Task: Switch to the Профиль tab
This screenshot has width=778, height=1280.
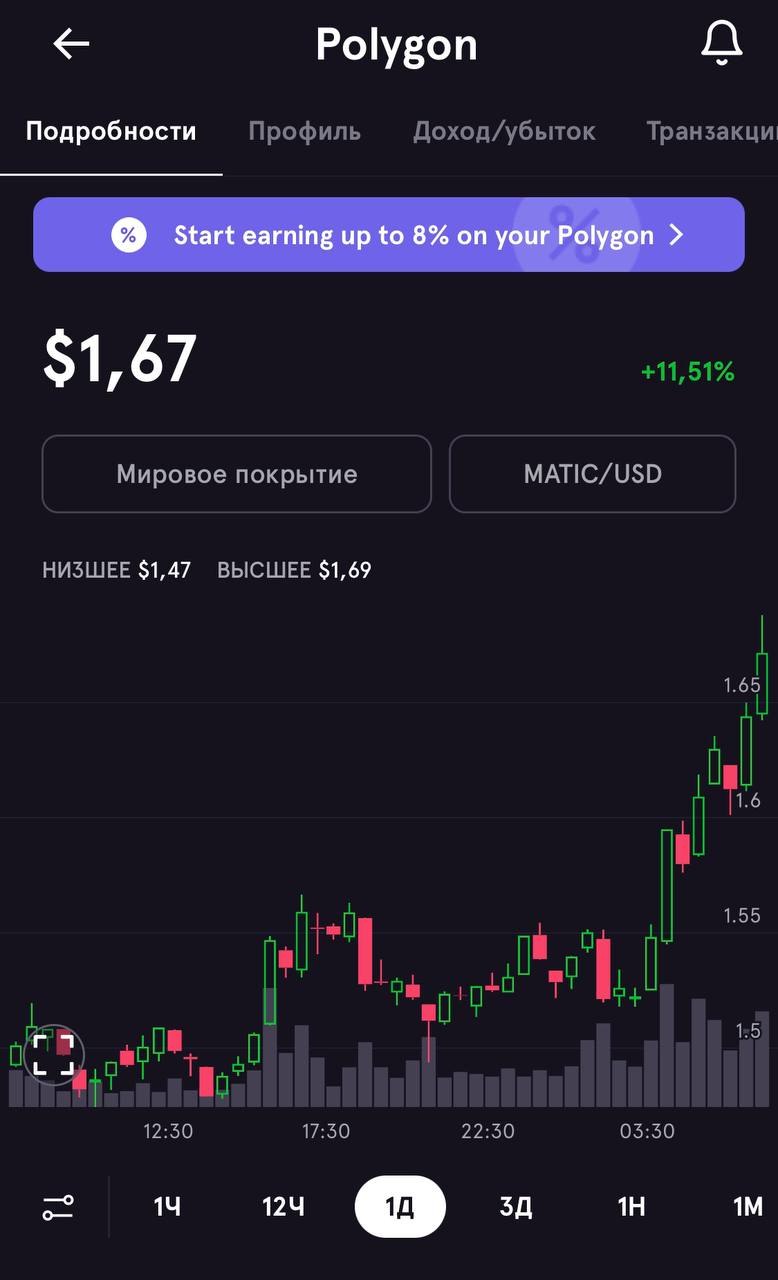Action: tap(305, 131)
